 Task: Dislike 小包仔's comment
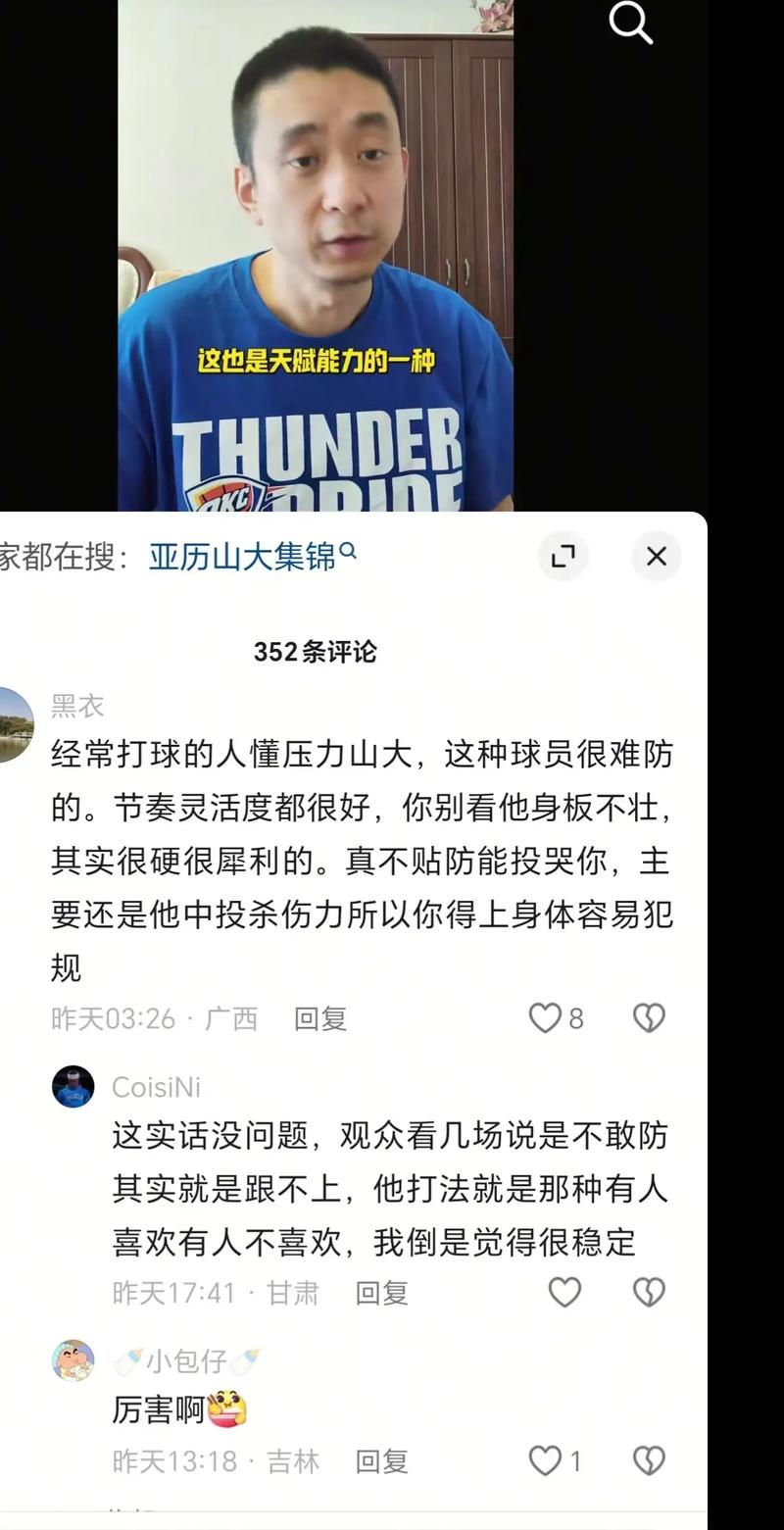[x=649, y=1461]
